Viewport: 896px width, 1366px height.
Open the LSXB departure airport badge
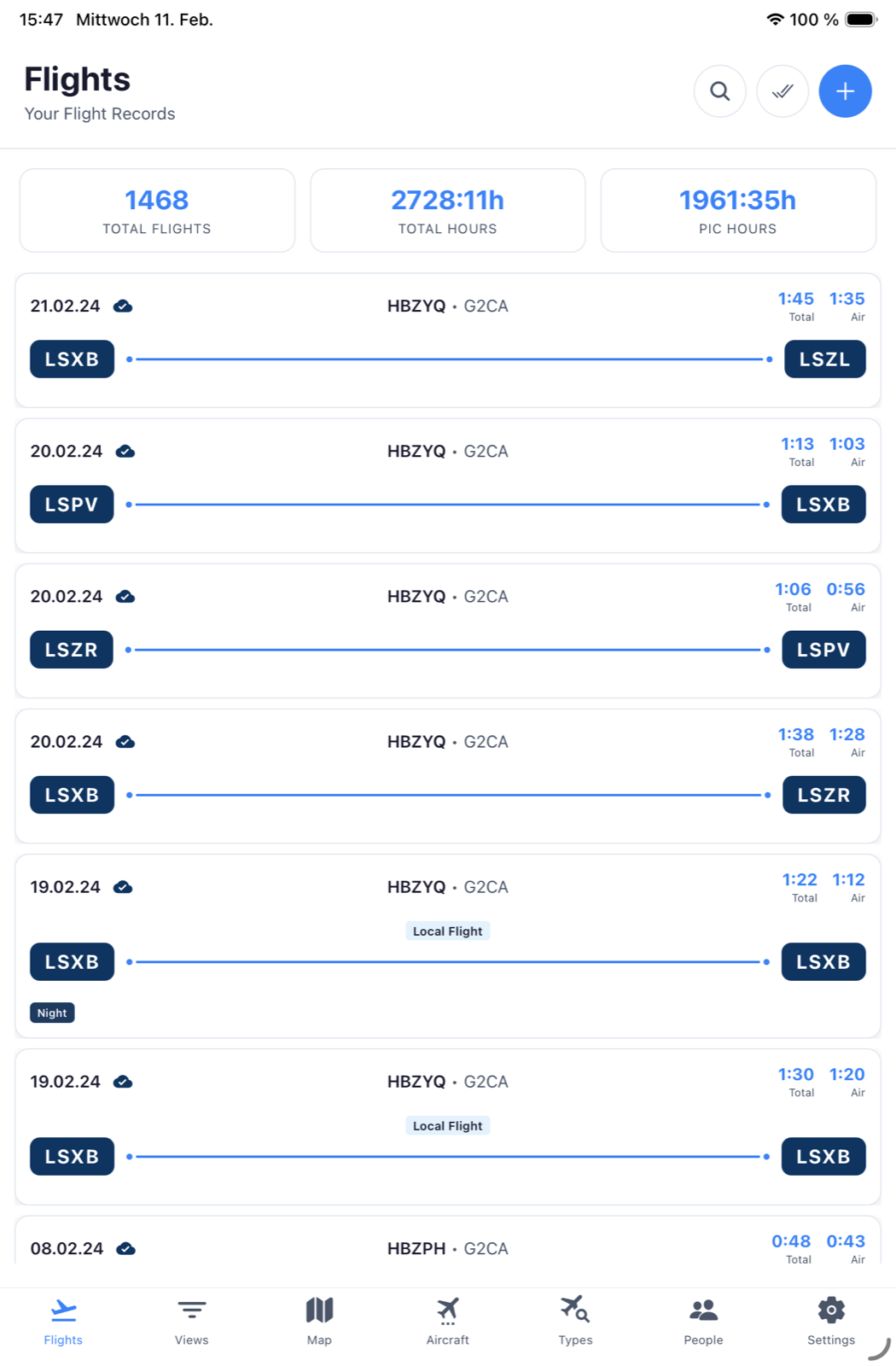point(72,359)
